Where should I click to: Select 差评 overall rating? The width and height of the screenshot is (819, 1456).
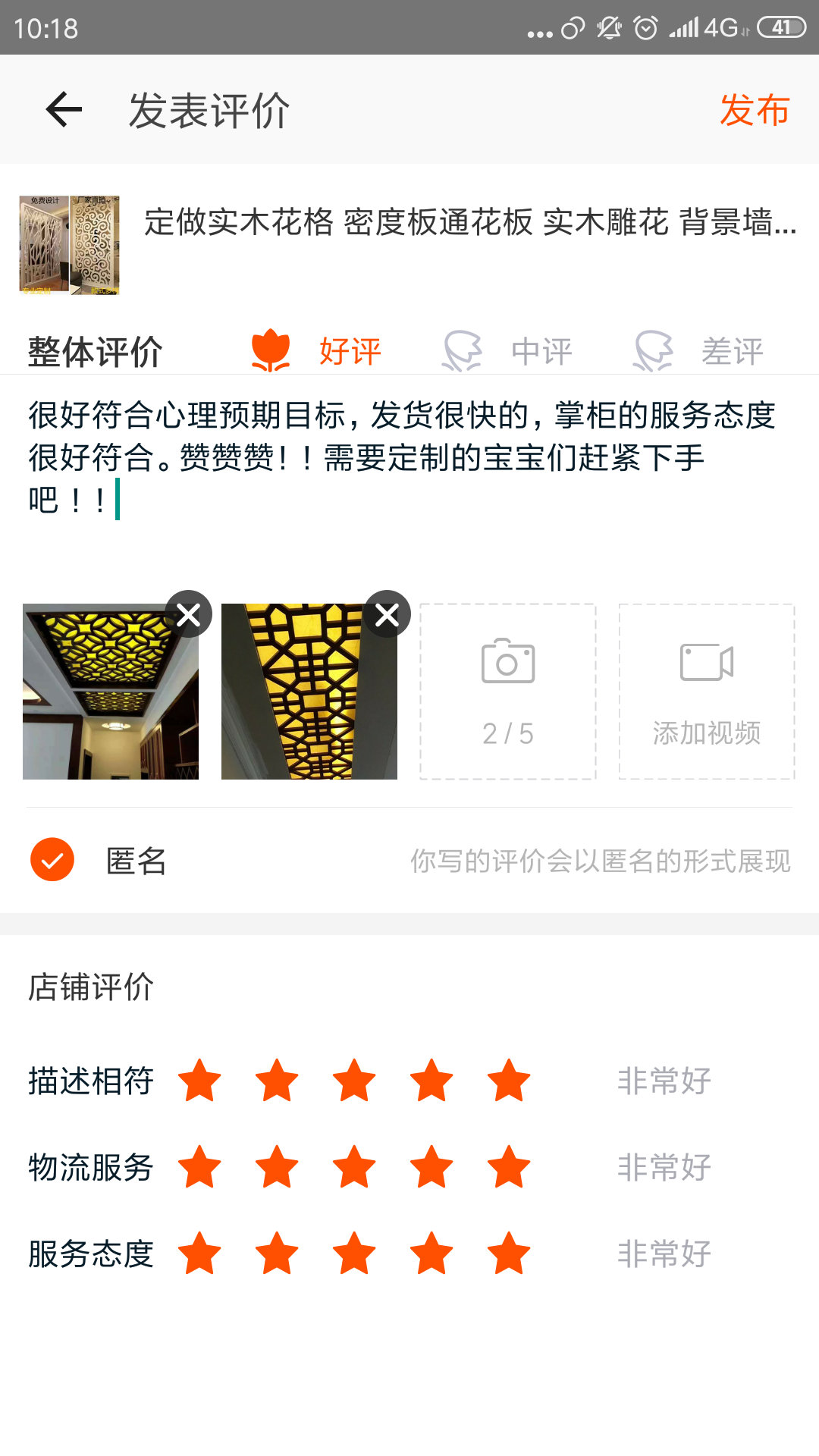coord(699,351)
